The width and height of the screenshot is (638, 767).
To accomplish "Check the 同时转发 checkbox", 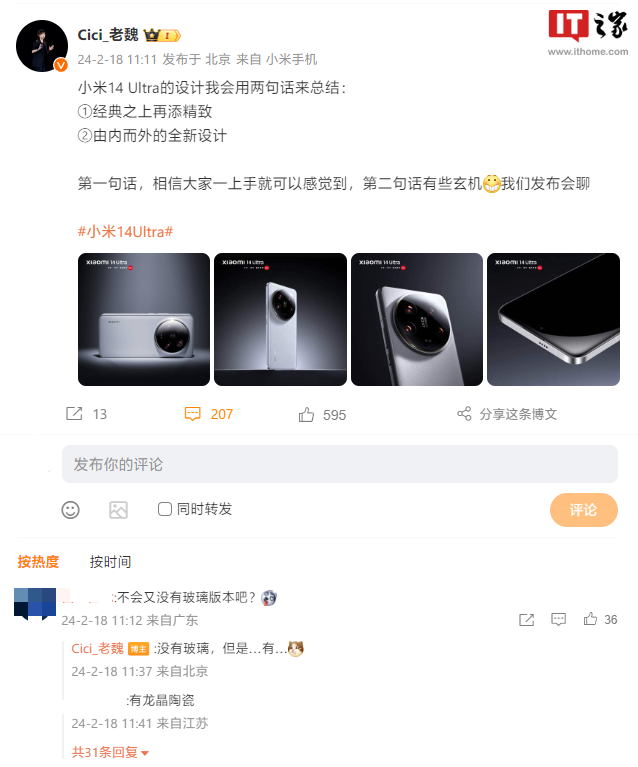I will [x=166, y=509].
